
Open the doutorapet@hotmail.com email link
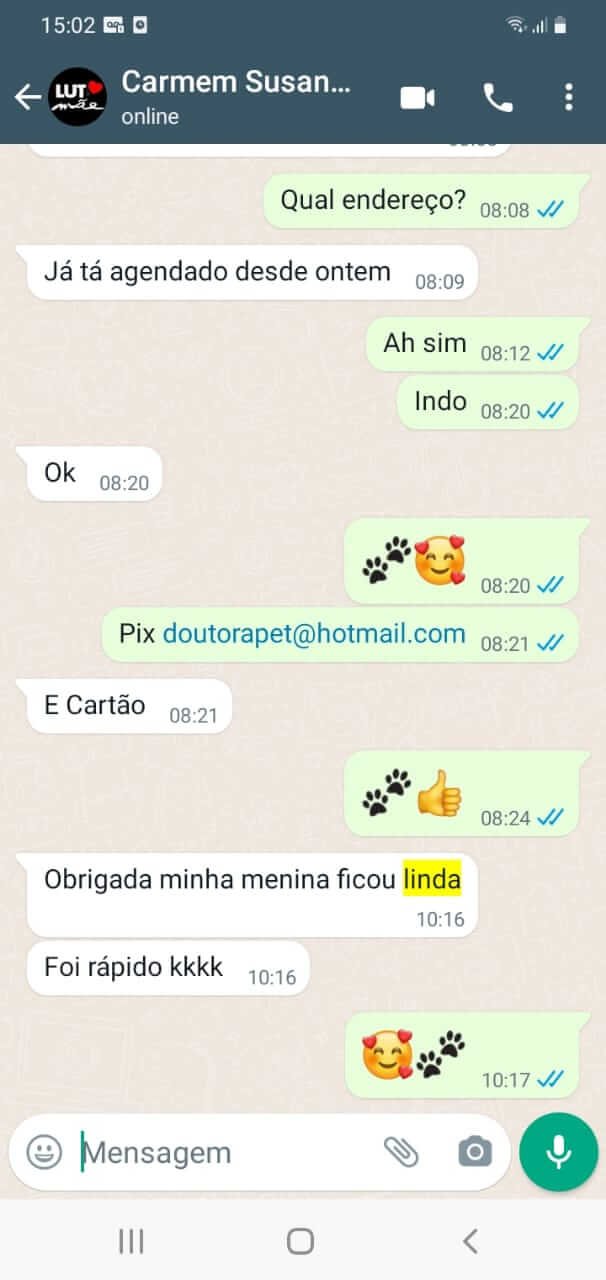[x=314, y=634]
